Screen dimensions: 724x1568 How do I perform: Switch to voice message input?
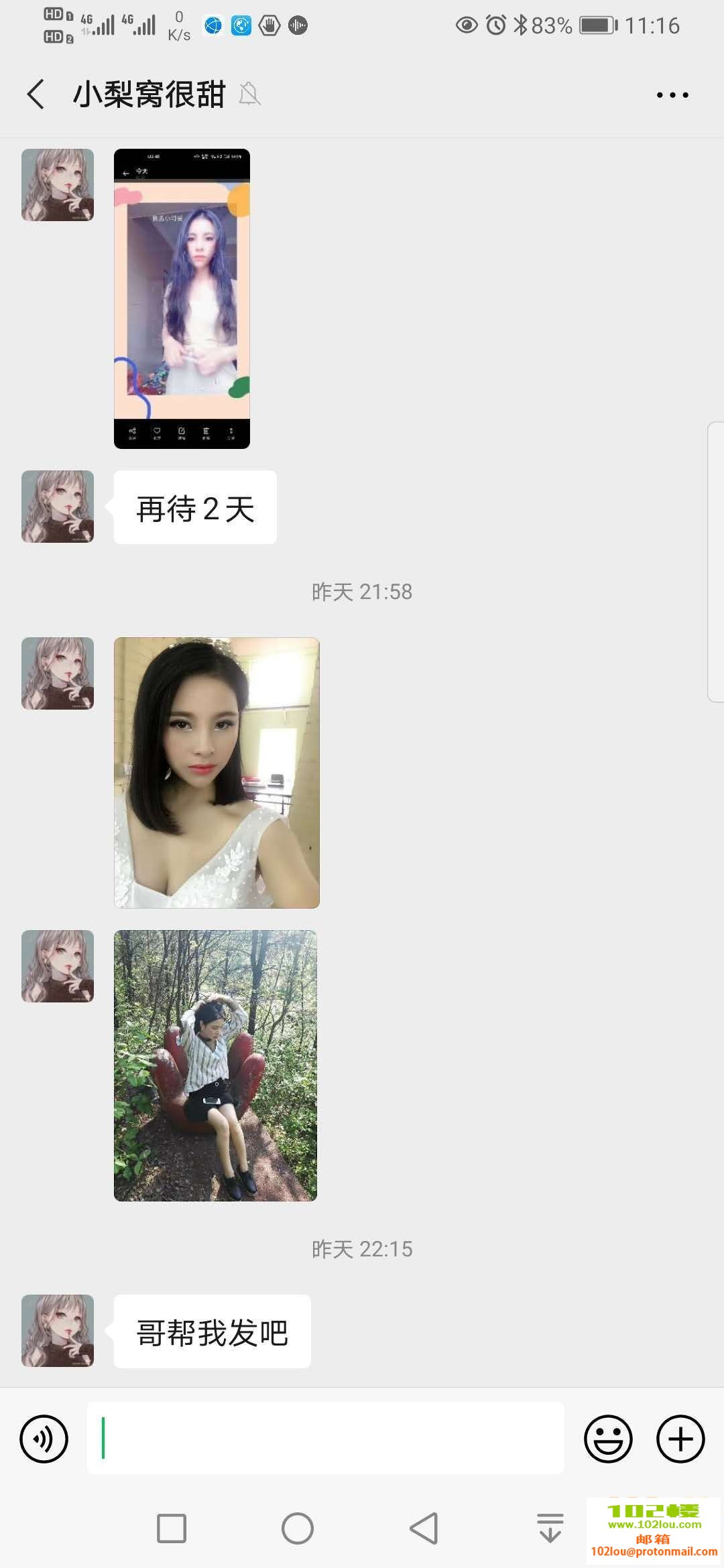(x=44, y=1439)
